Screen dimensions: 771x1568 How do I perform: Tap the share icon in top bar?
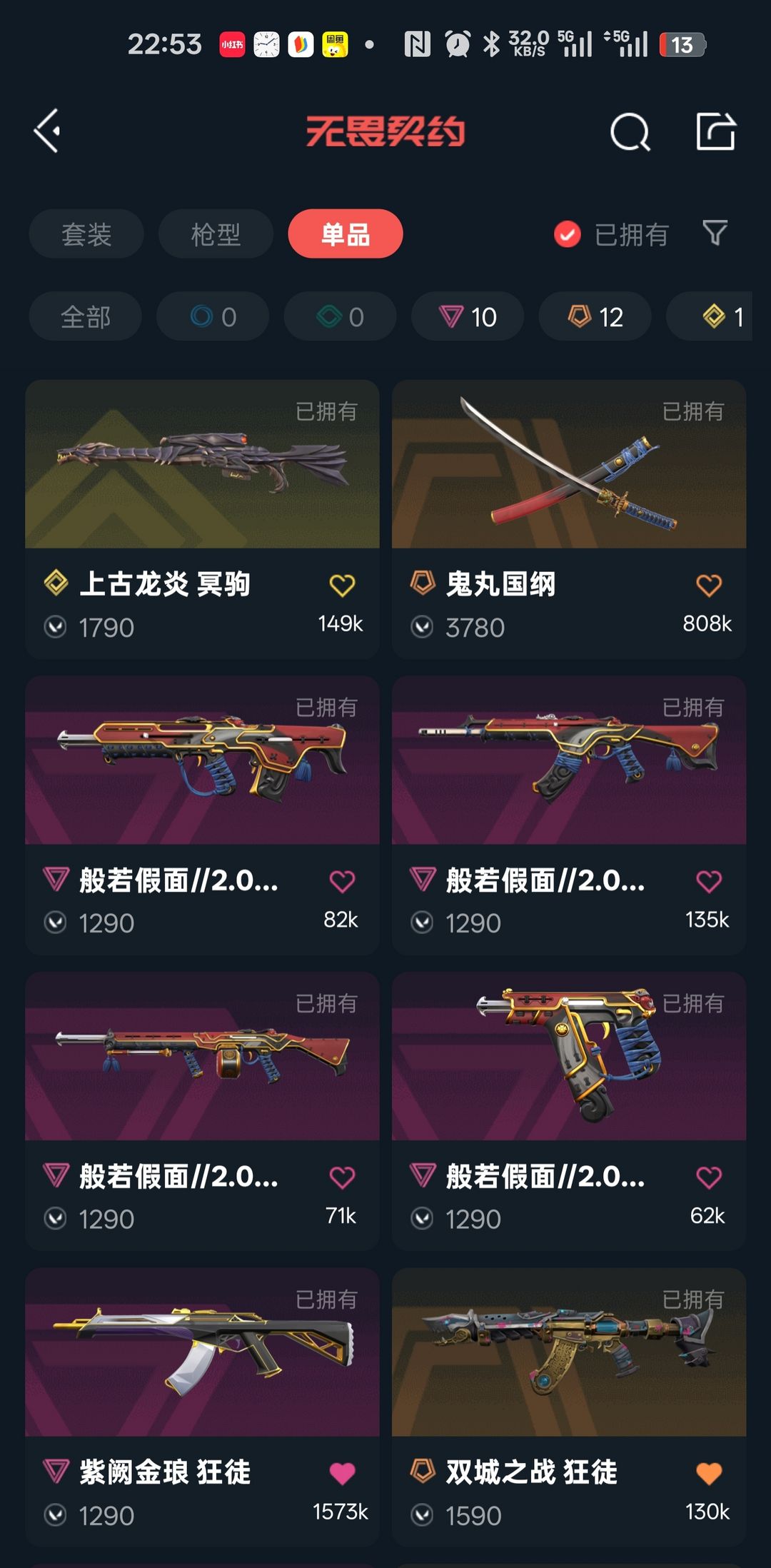click(715, 131)
